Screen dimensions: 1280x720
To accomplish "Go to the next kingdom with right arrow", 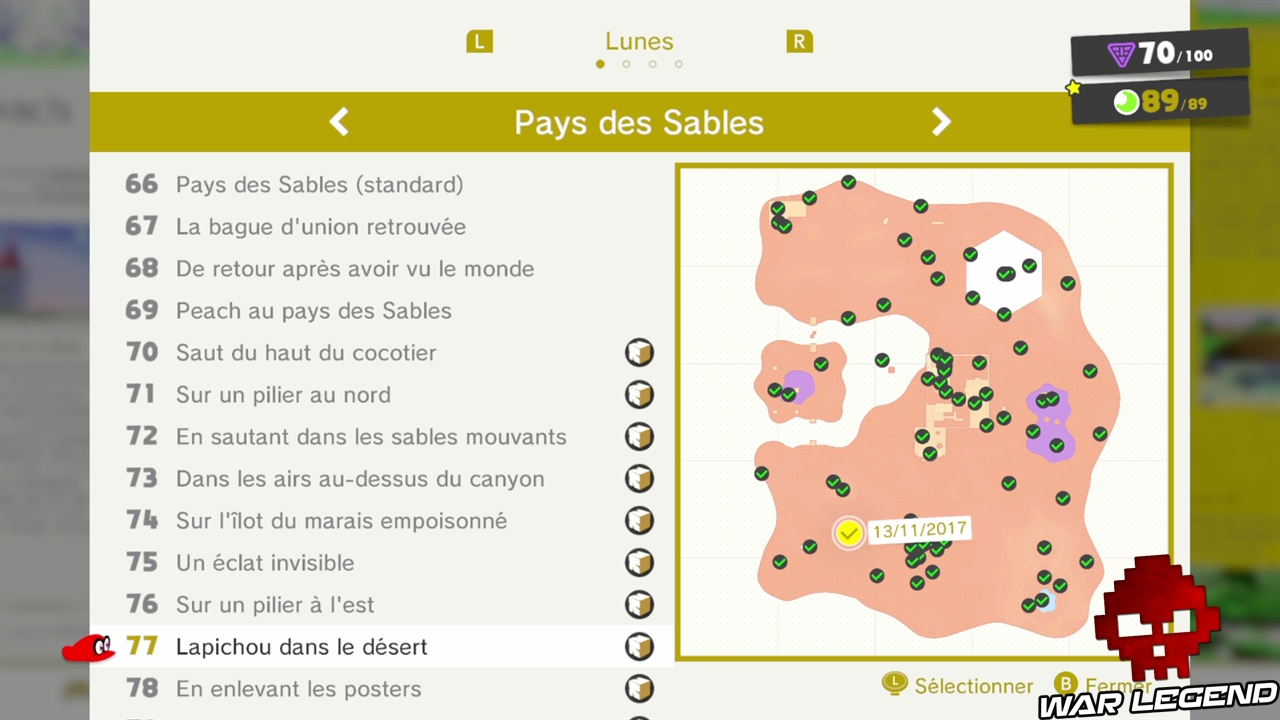I will click(x=941, y=122).
